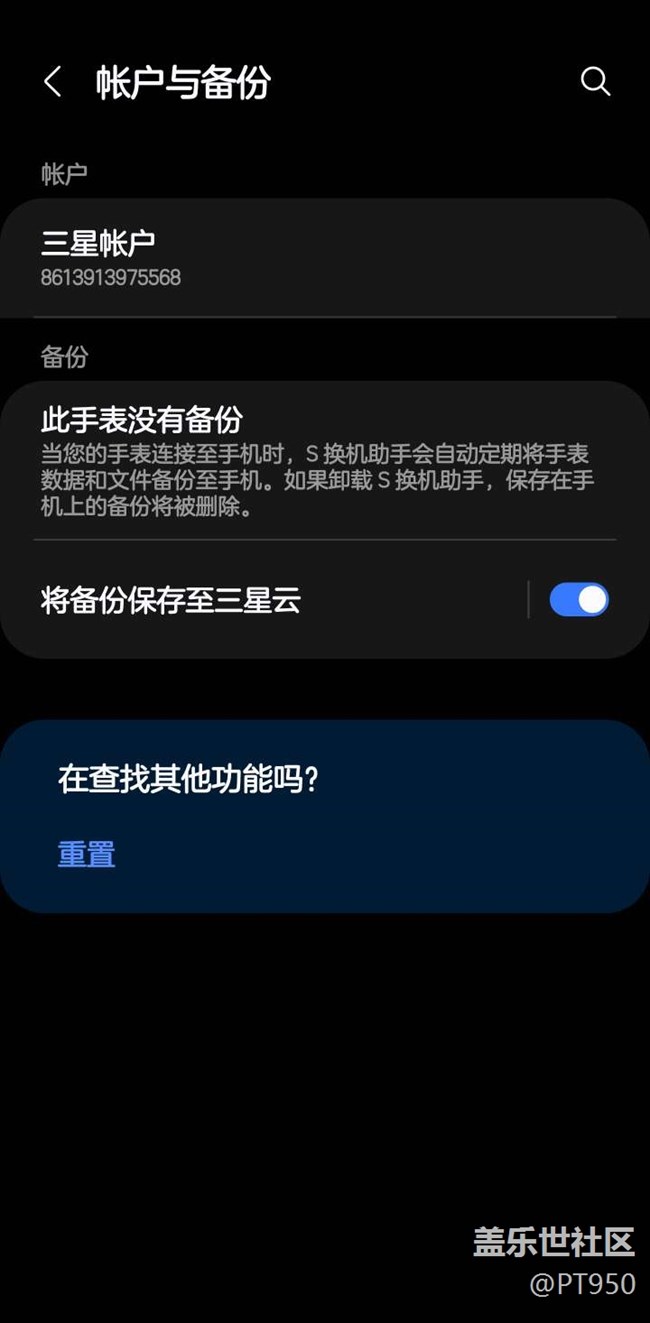The height and width of the screenshot is (1323, 650).
Task: Open the search magnifier icon
Action: coord(595,82)
